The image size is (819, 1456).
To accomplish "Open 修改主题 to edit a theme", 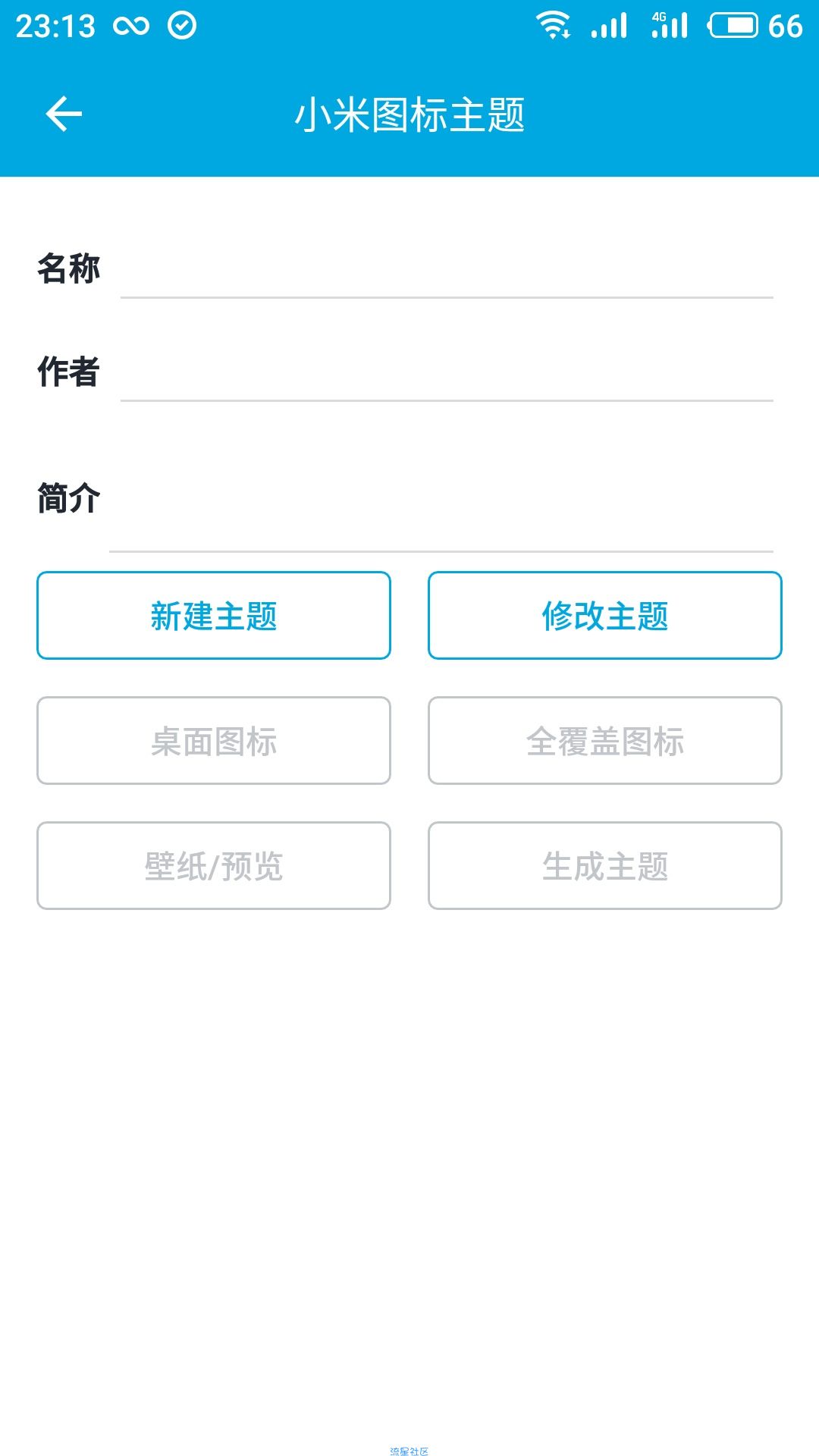I will (605, 616).
